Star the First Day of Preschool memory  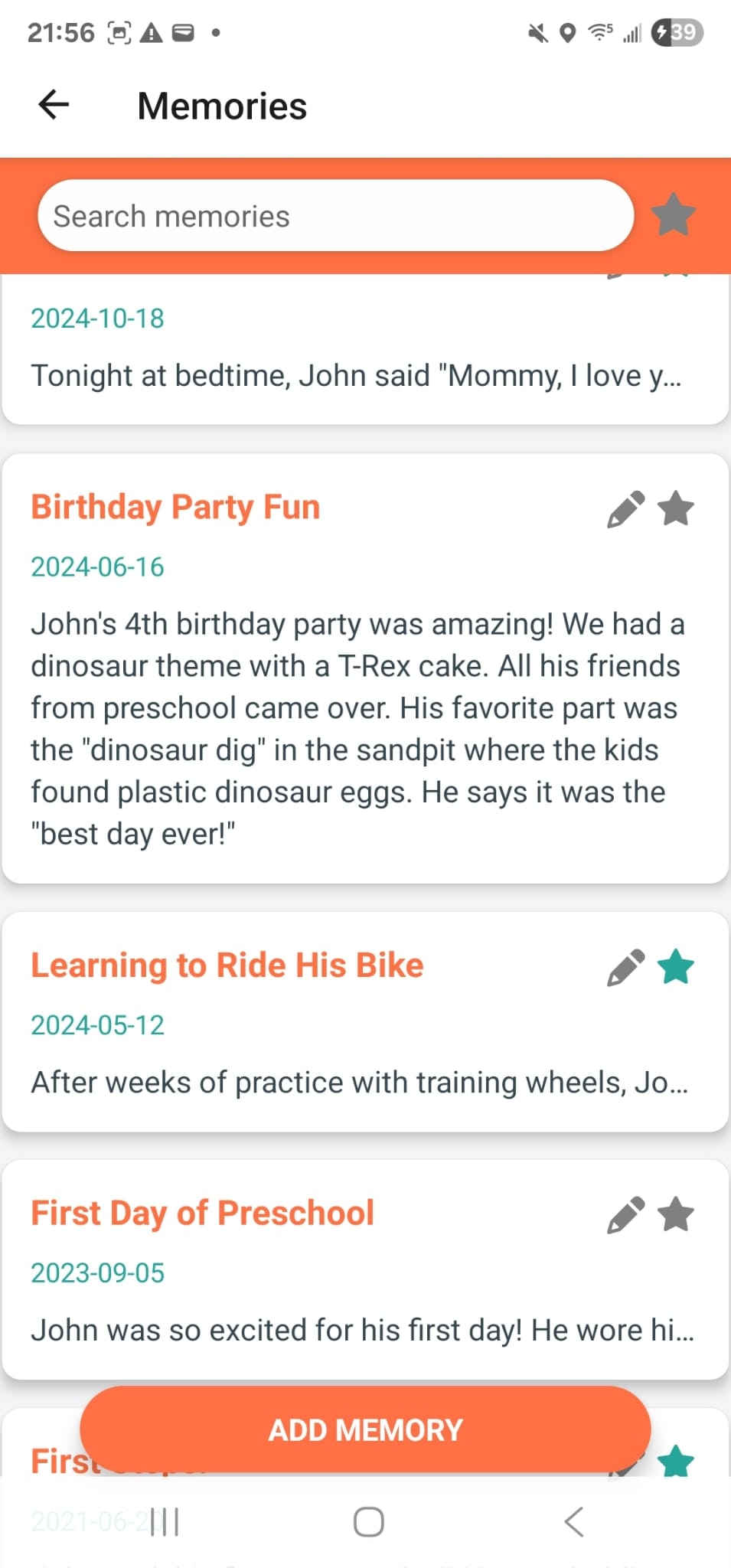[677, 1213]
